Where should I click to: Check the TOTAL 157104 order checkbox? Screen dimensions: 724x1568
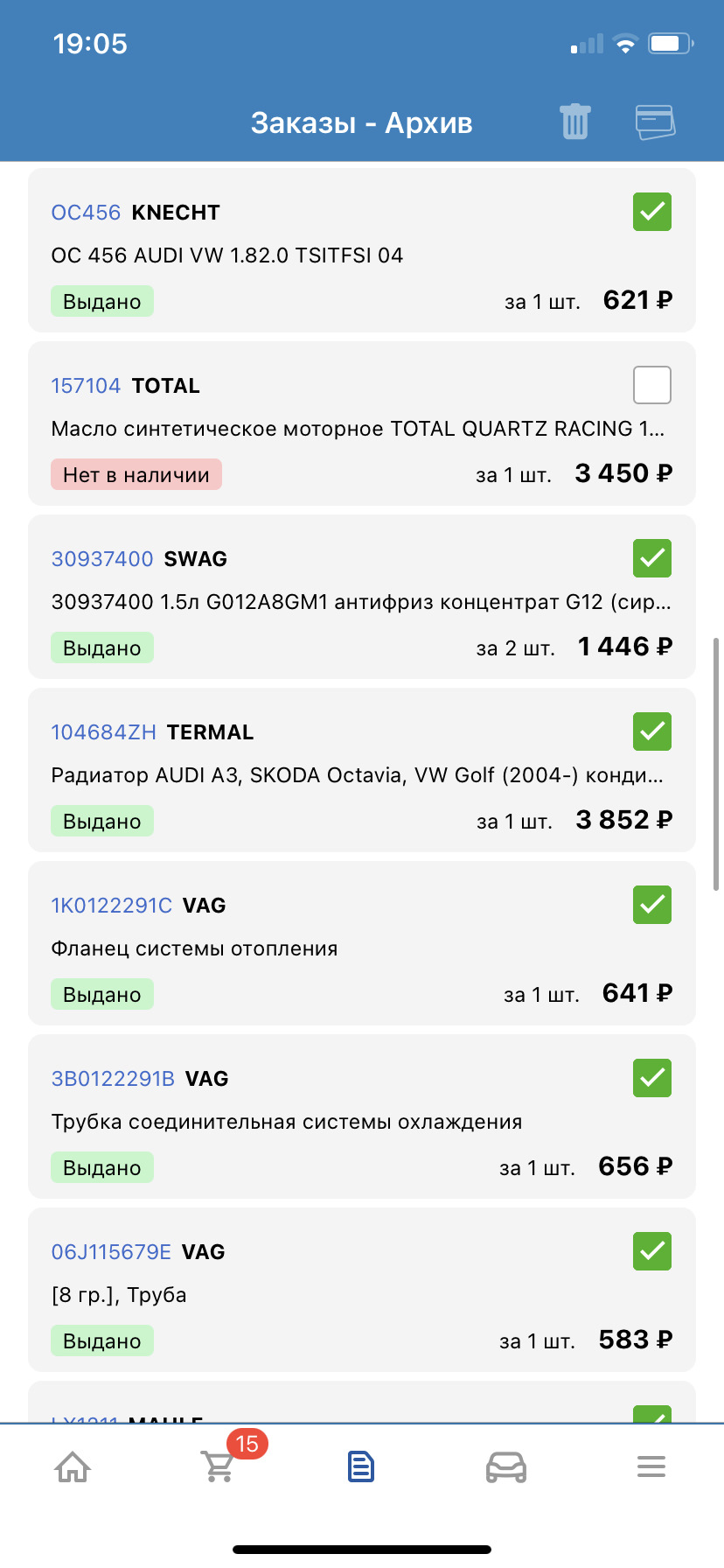(652, 385)
